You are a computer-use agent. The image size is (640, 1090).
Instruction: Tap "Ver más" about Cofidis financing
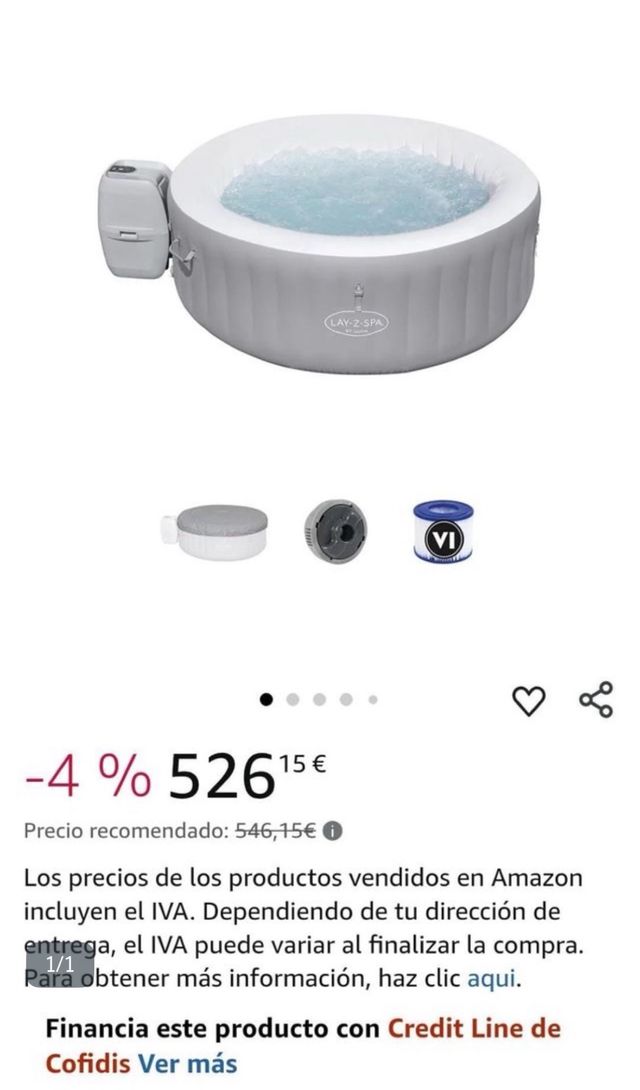pos(187,1062)
